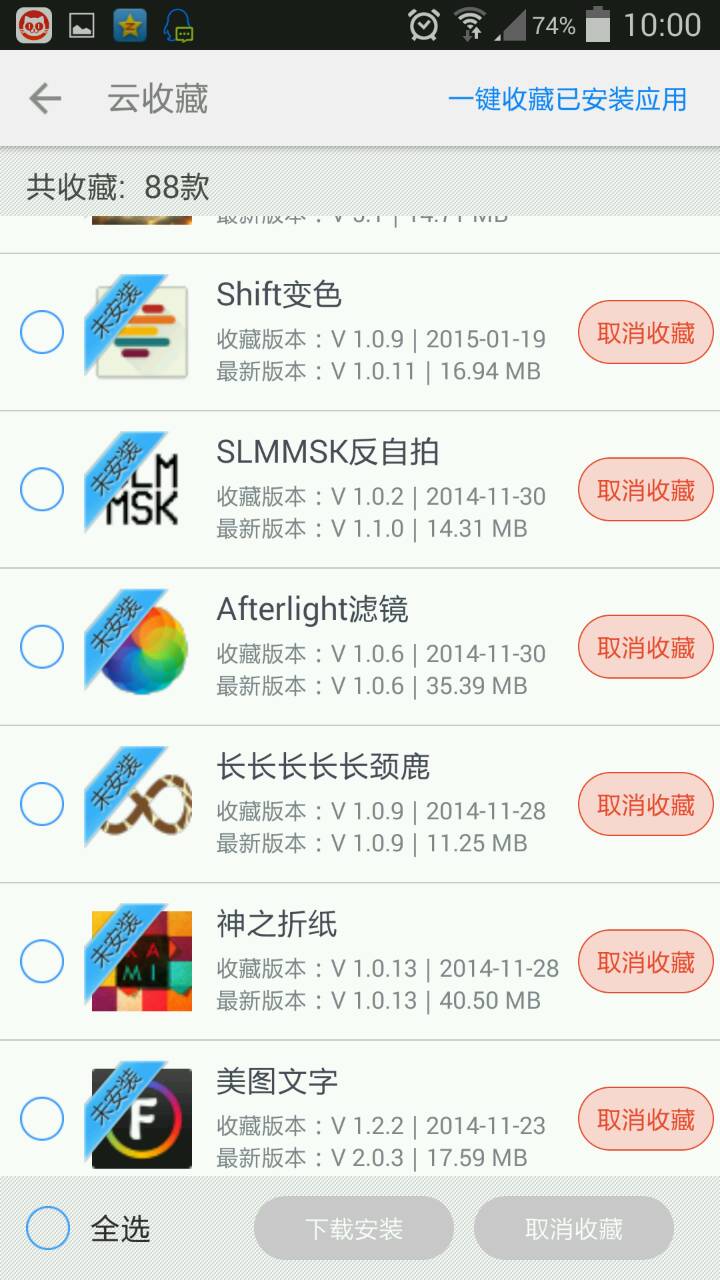720x1280 pixels.
Task: Cancel favorite for Afterlight滤镜
Action: pos(645,647)
